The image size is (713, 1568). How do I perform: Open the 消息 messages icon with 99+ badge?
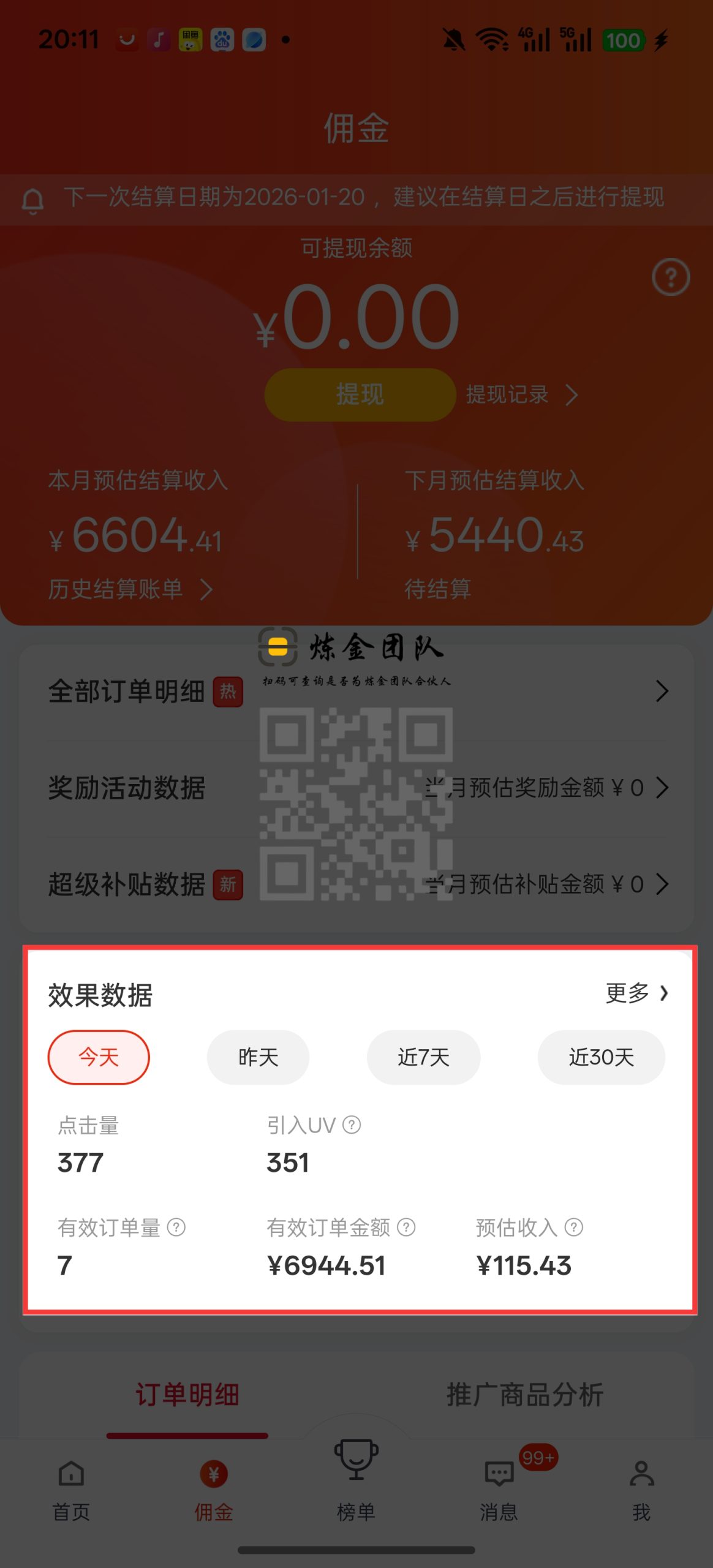(x=499, y=1470)
